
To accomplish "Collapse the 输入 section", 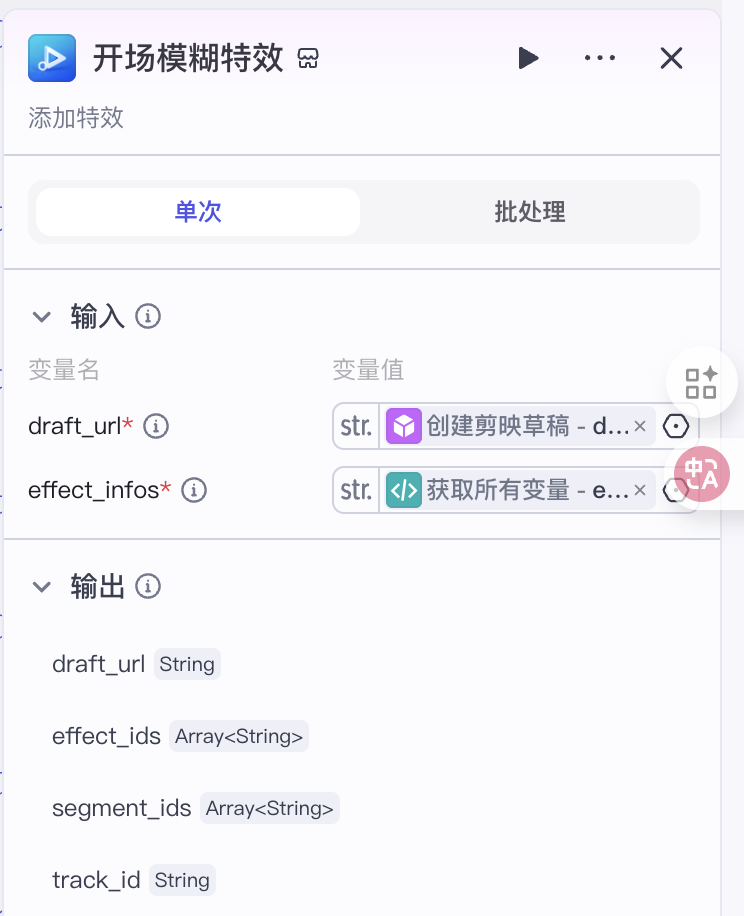I will [x=42, y=317].
